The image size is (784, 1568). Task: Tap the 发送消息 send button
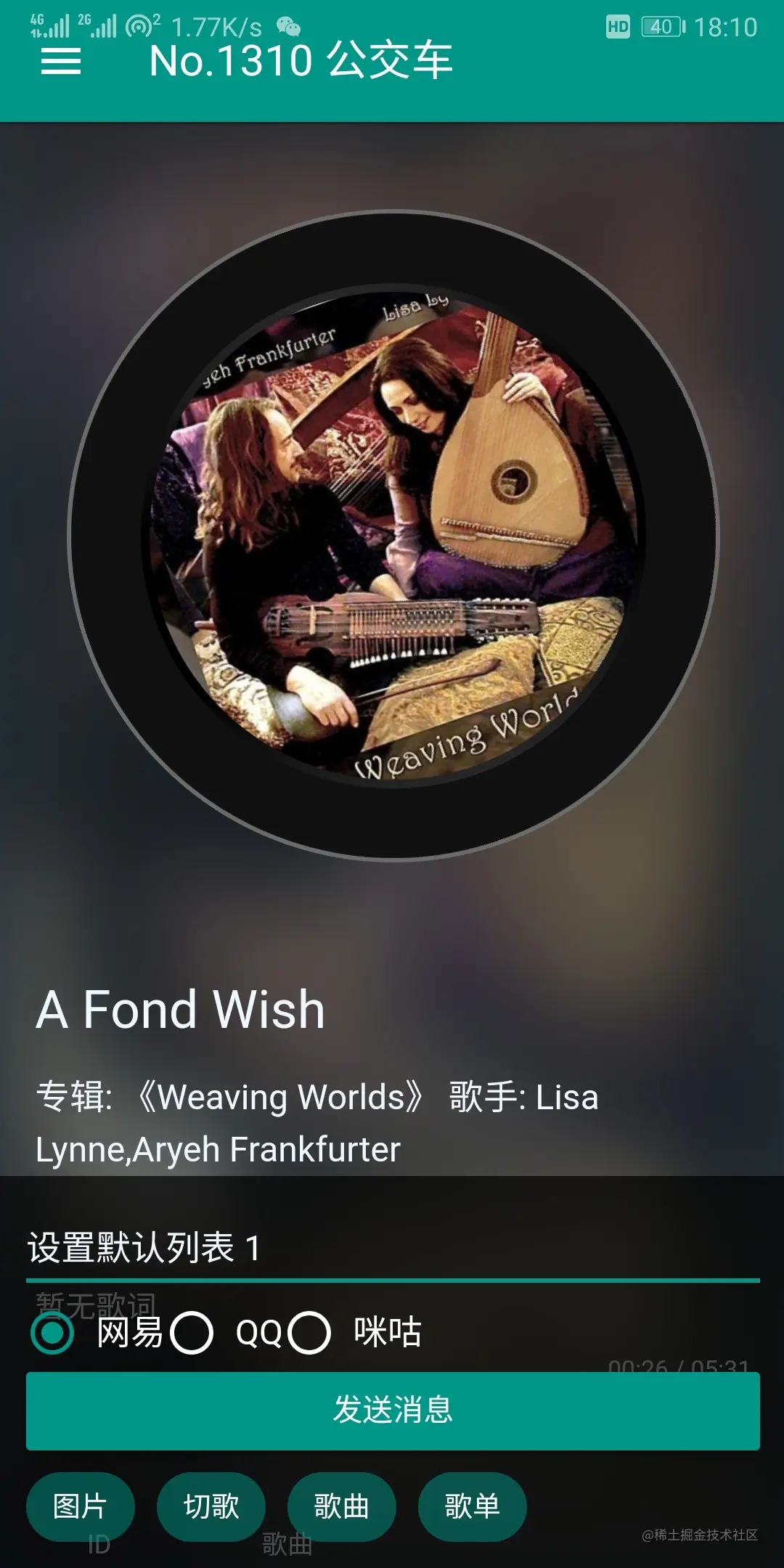(393, 1410)
